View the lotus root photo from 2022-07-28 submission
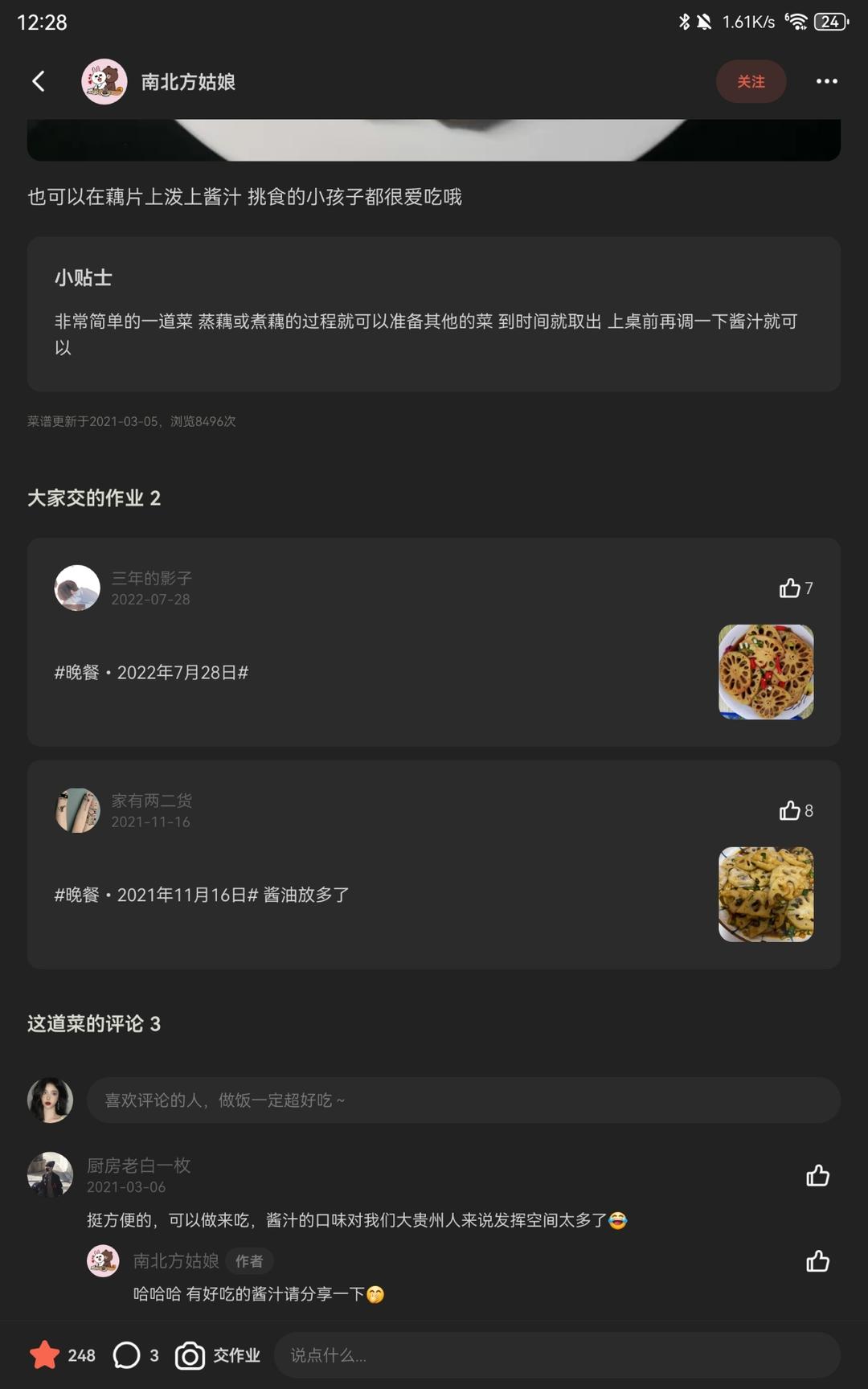Screen dimensions: 868x1389 pyautogui.click(x=765, y=671)
